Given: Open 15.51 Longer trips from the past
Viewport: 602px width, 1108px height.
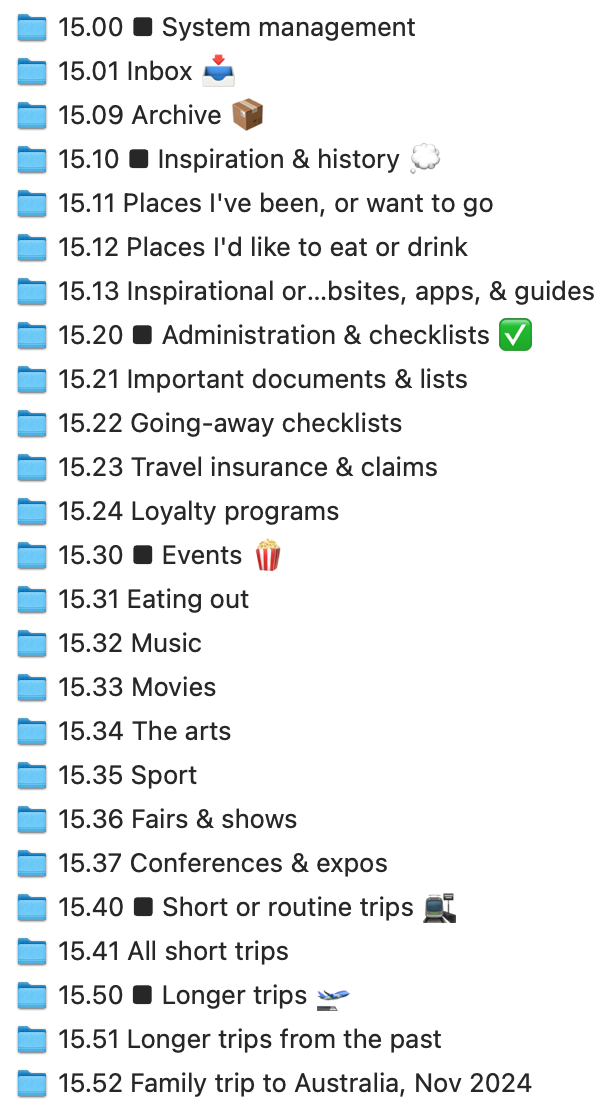Looking at the screenshot, I should click(x=249, y=1039).
